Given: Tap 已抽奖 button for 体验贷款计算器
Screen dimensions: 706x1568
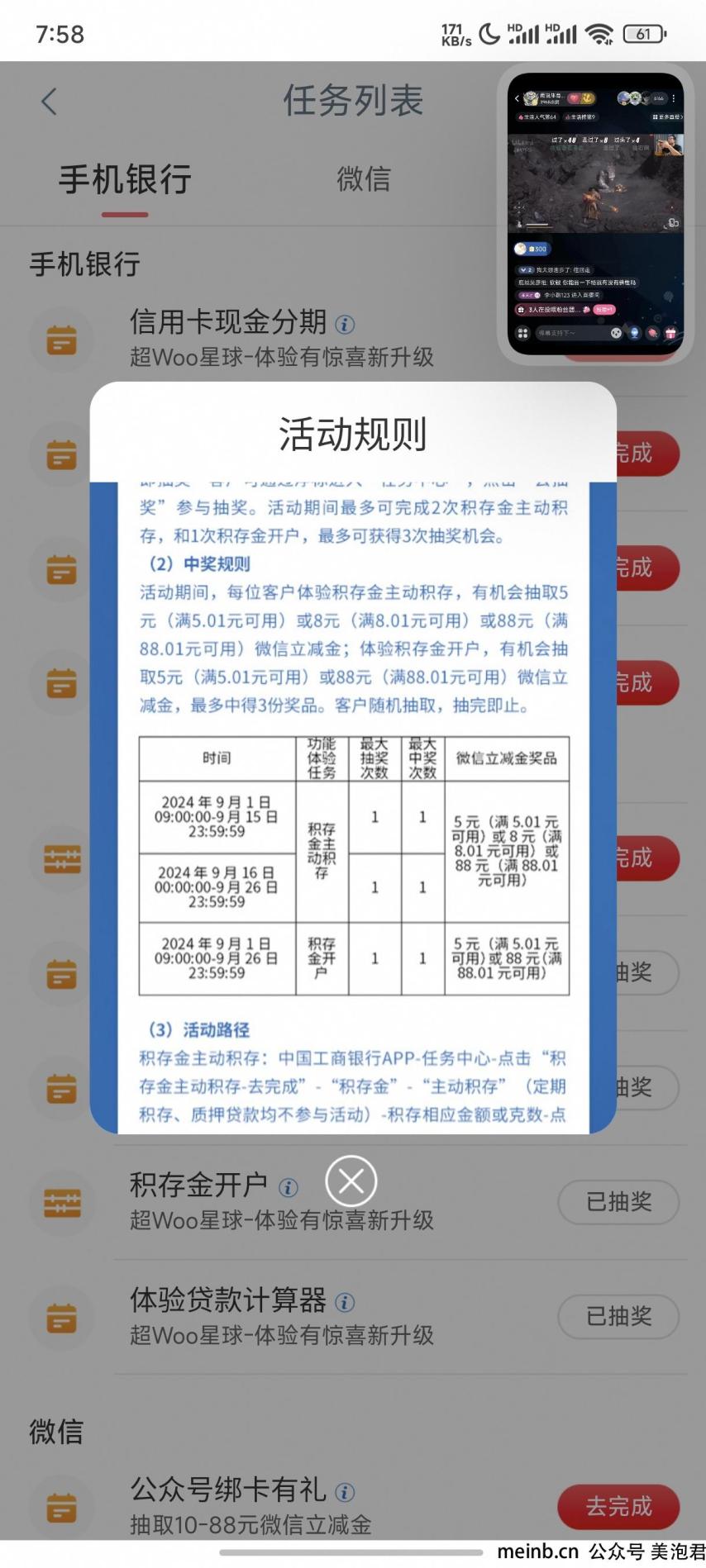Looking at the screenshot, I should tap(618, 1316).
